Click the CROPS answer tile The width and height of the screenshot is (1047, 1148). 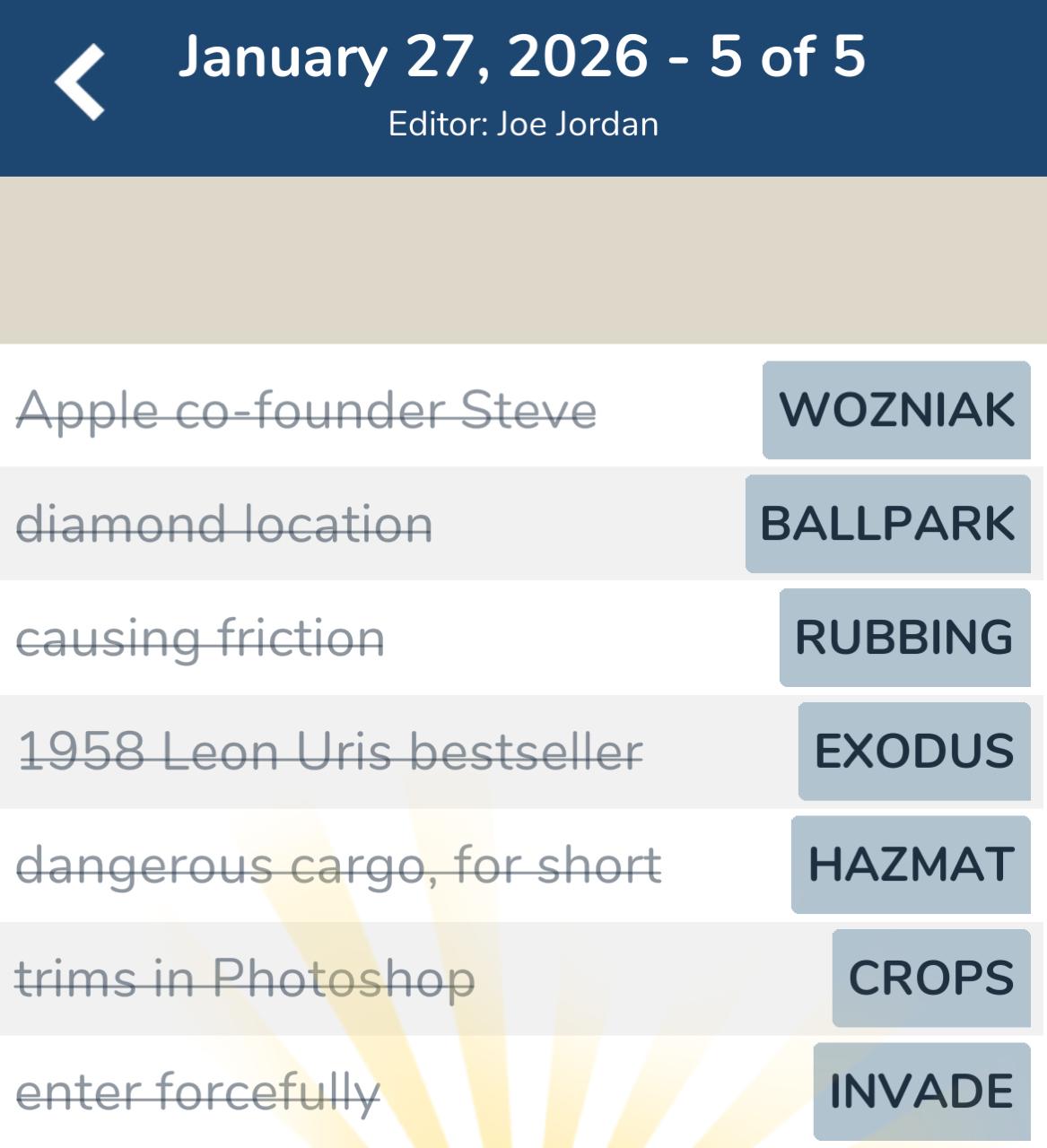click(931, 978)
